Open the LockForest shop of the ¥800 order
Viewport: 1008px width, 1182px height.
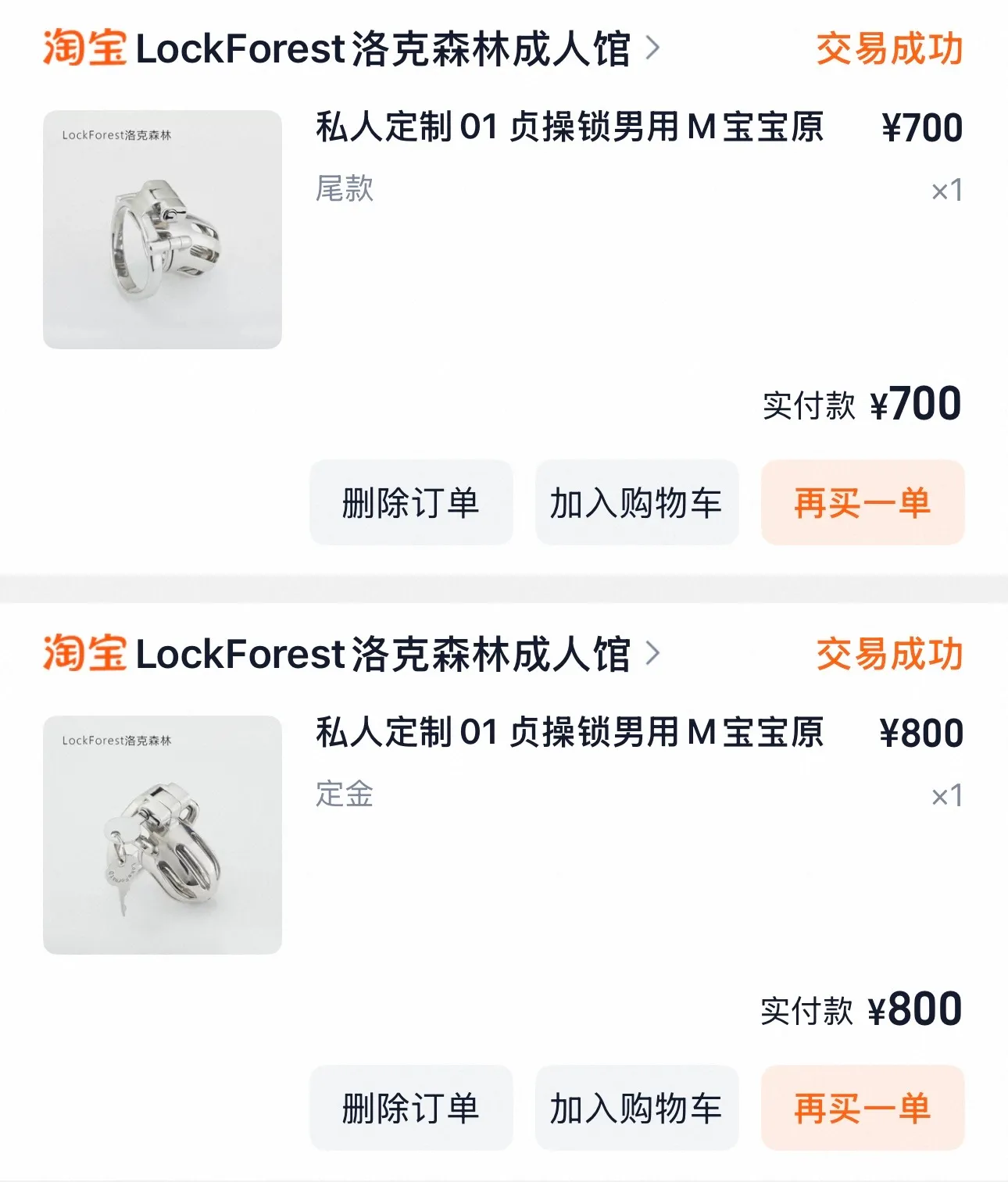click(383, 654)
